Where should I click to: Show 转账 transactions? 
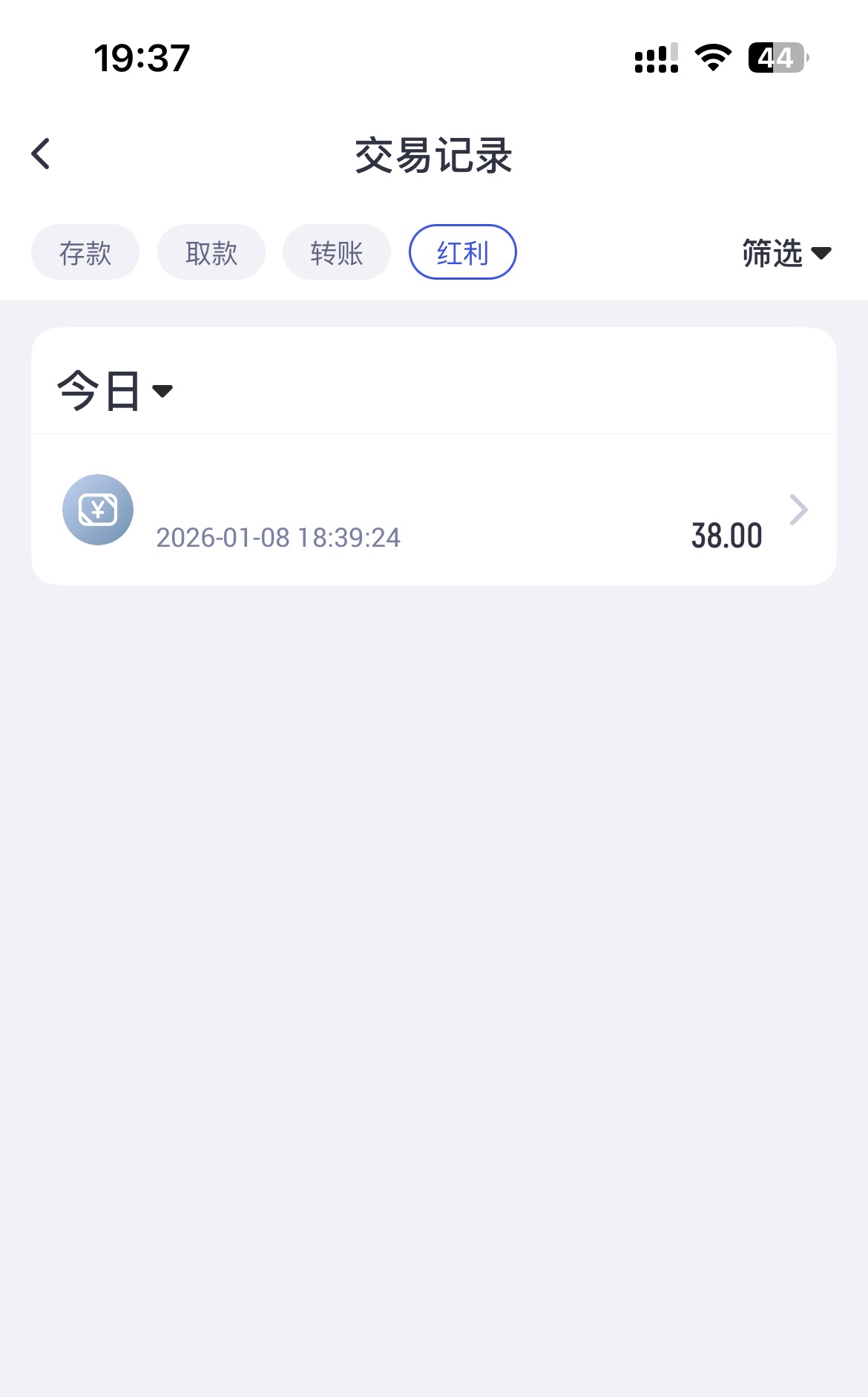click(x=337, y=253)
